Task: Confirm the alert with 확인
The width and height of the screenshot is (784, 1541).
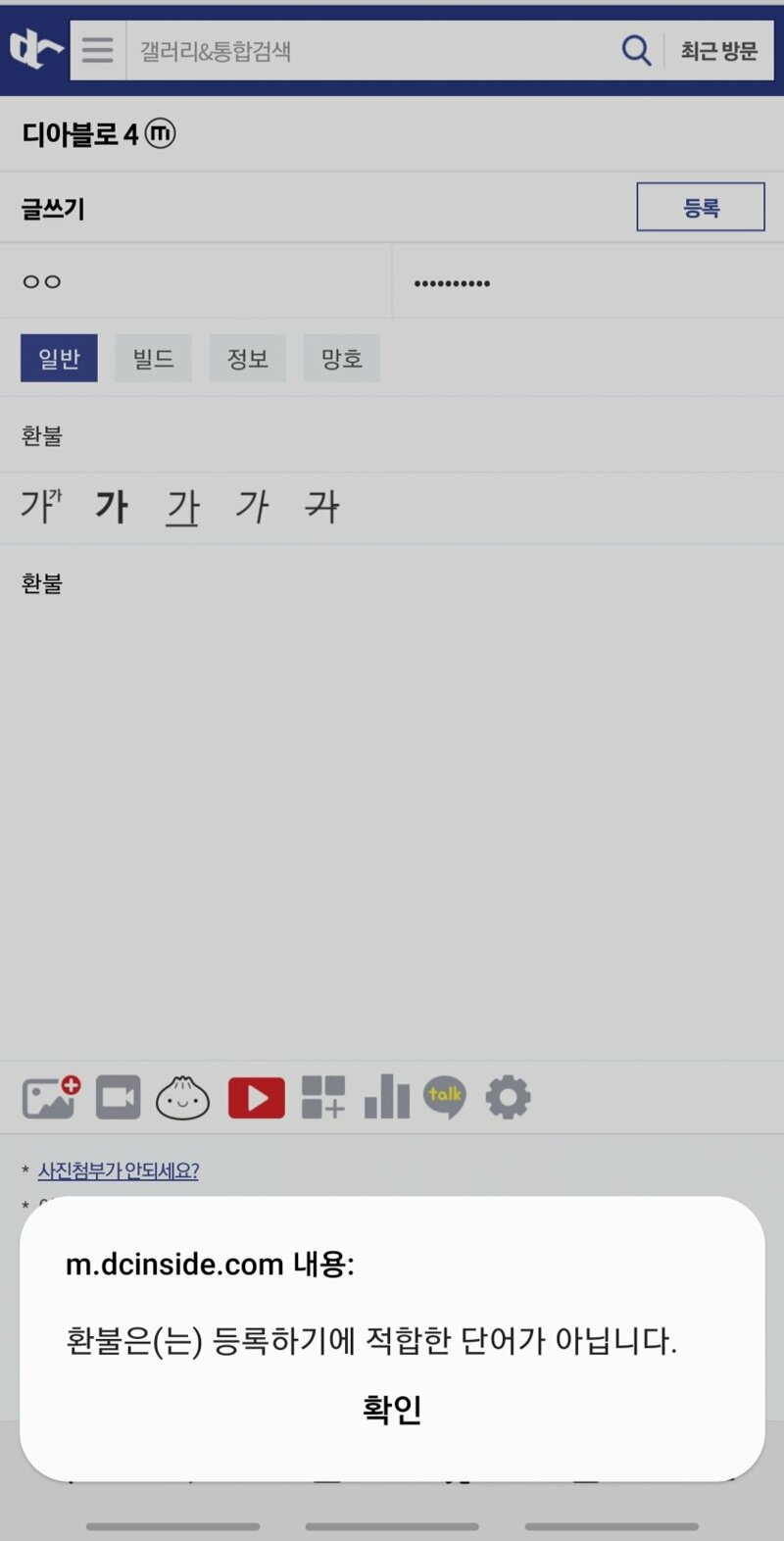Action: 392,1409
